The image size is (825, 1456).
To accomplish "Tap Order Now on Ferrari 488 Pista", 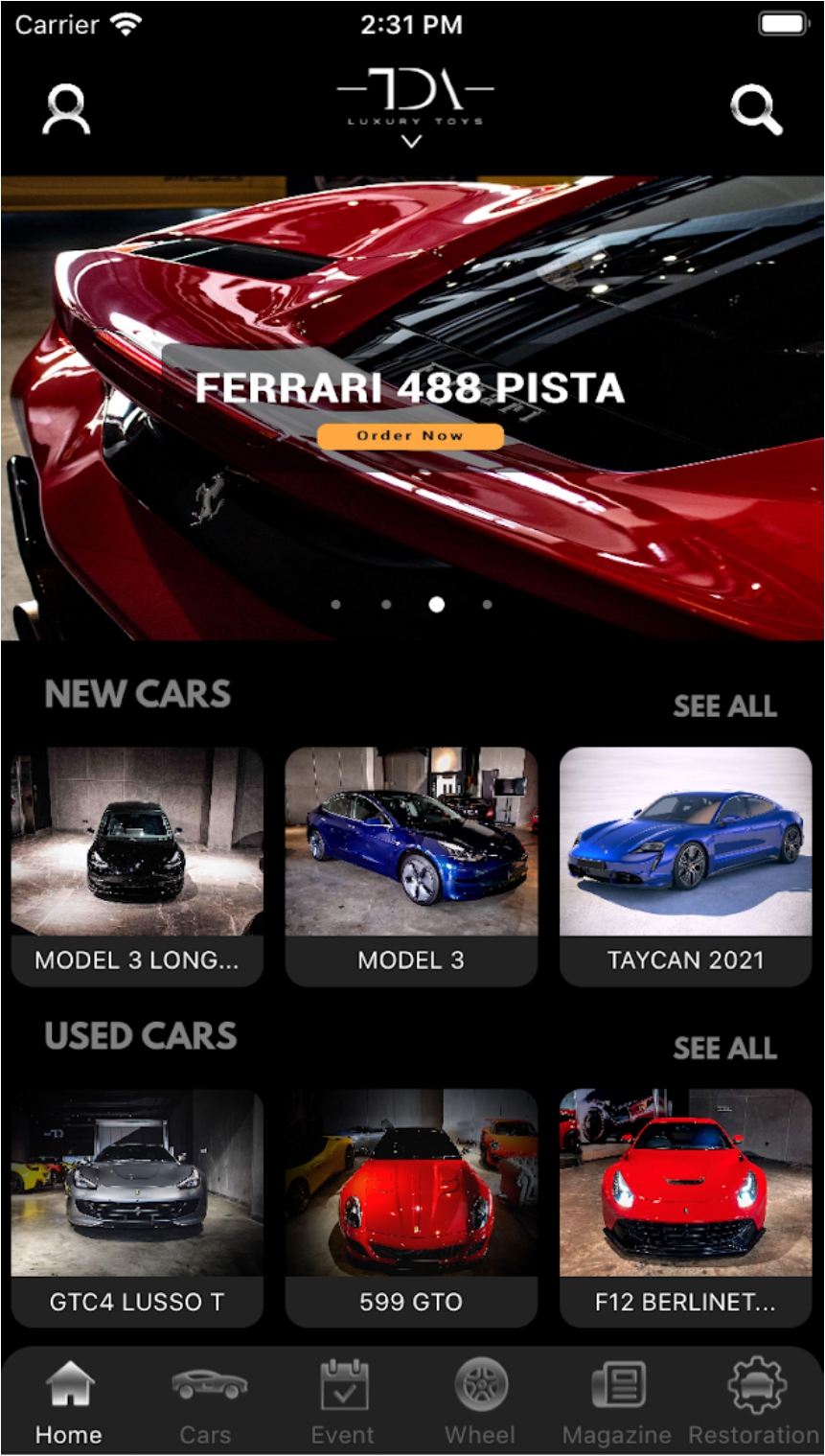I will [x=410, y=436].
